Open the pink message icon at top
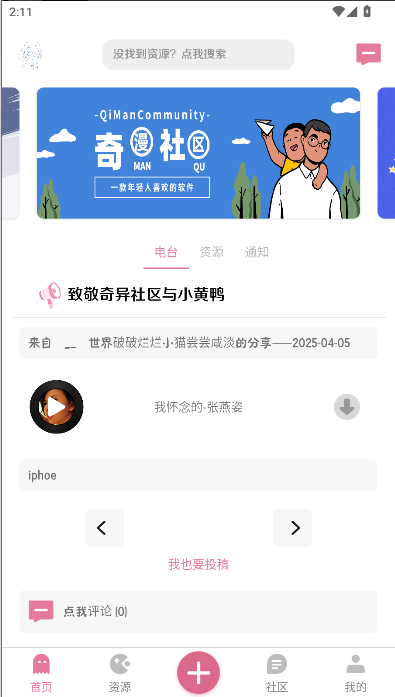Screen dimensions: 395x697 tap(368, 54)
